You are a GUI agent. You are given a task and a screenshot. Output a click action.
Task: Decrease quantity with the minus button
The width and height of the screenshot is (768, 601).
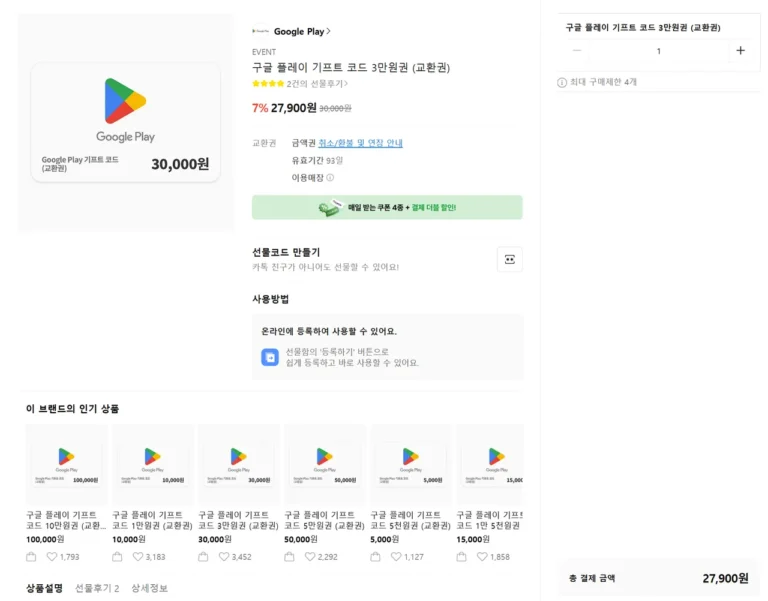[x=577, y=50]
